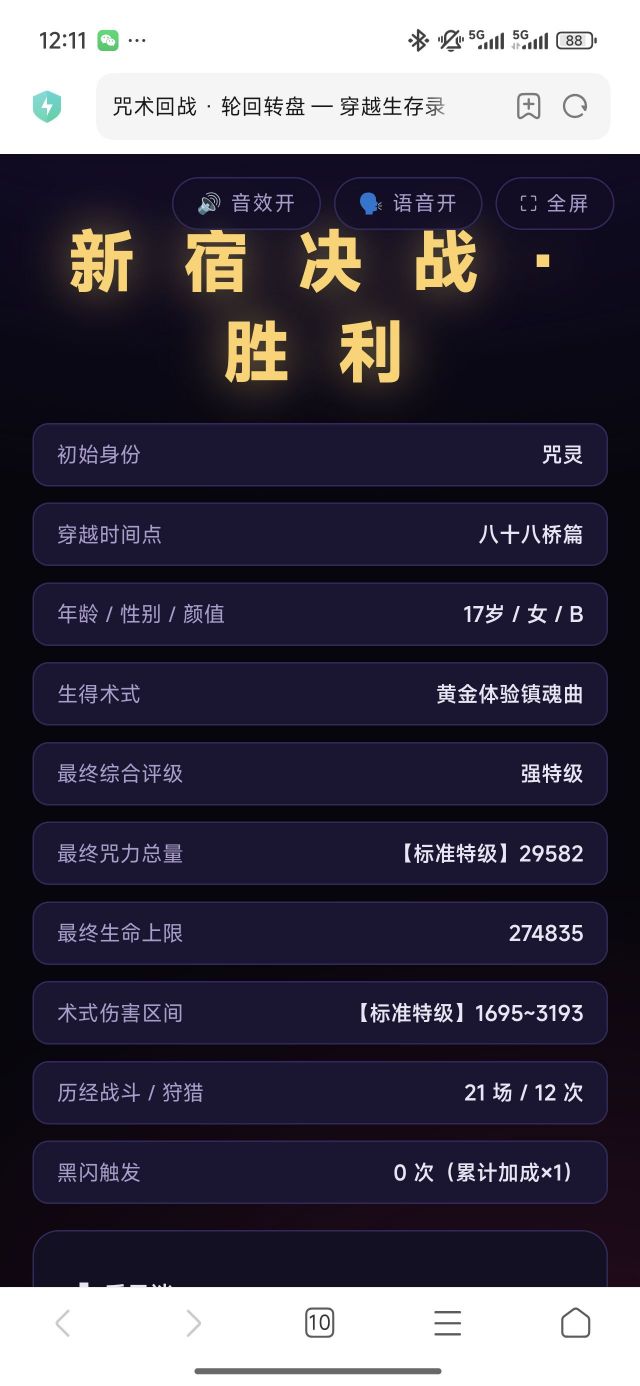640x1386 pixels.
Task: Open the browser security shield icon
Action: [47, 106]
